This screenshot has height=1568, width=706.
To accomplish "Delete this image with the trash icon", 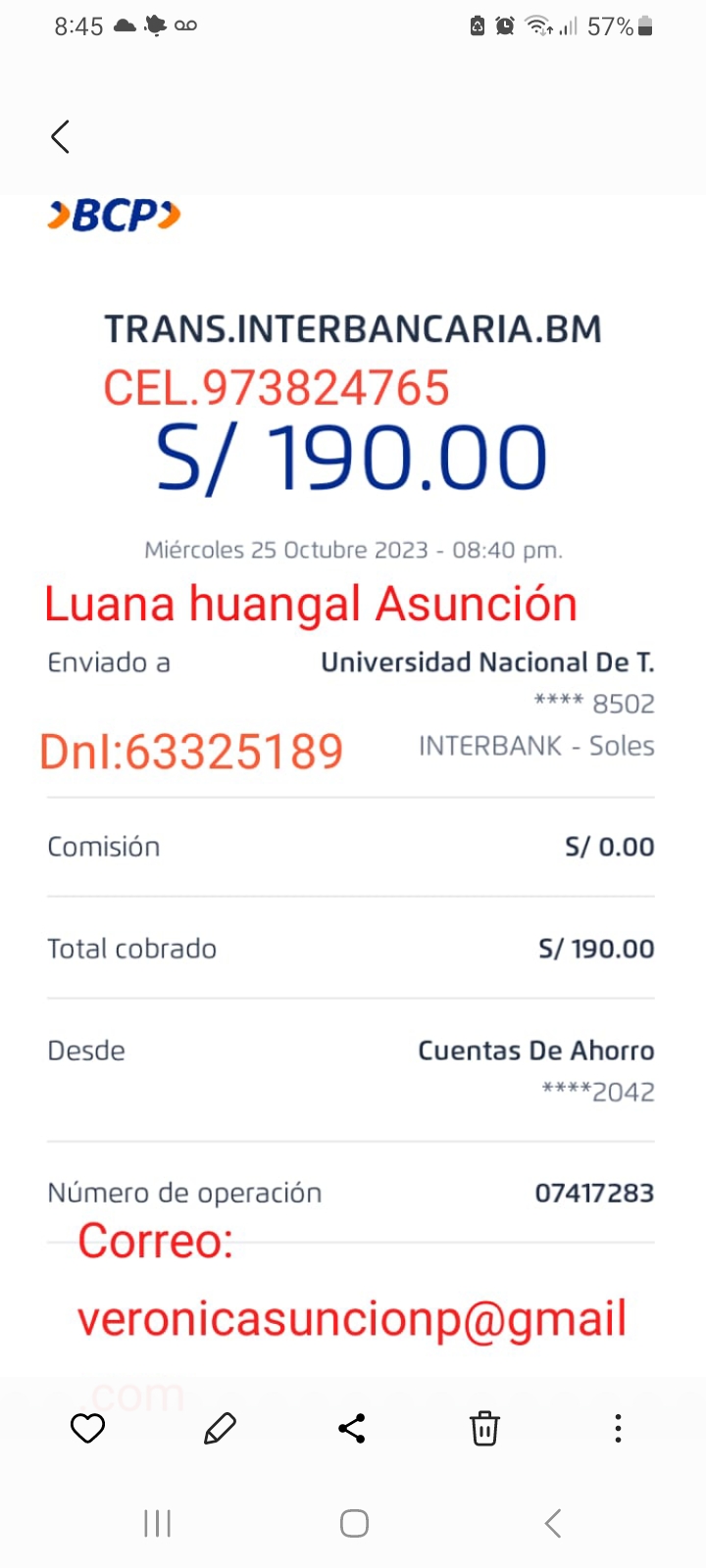I will click(484, 1429).
